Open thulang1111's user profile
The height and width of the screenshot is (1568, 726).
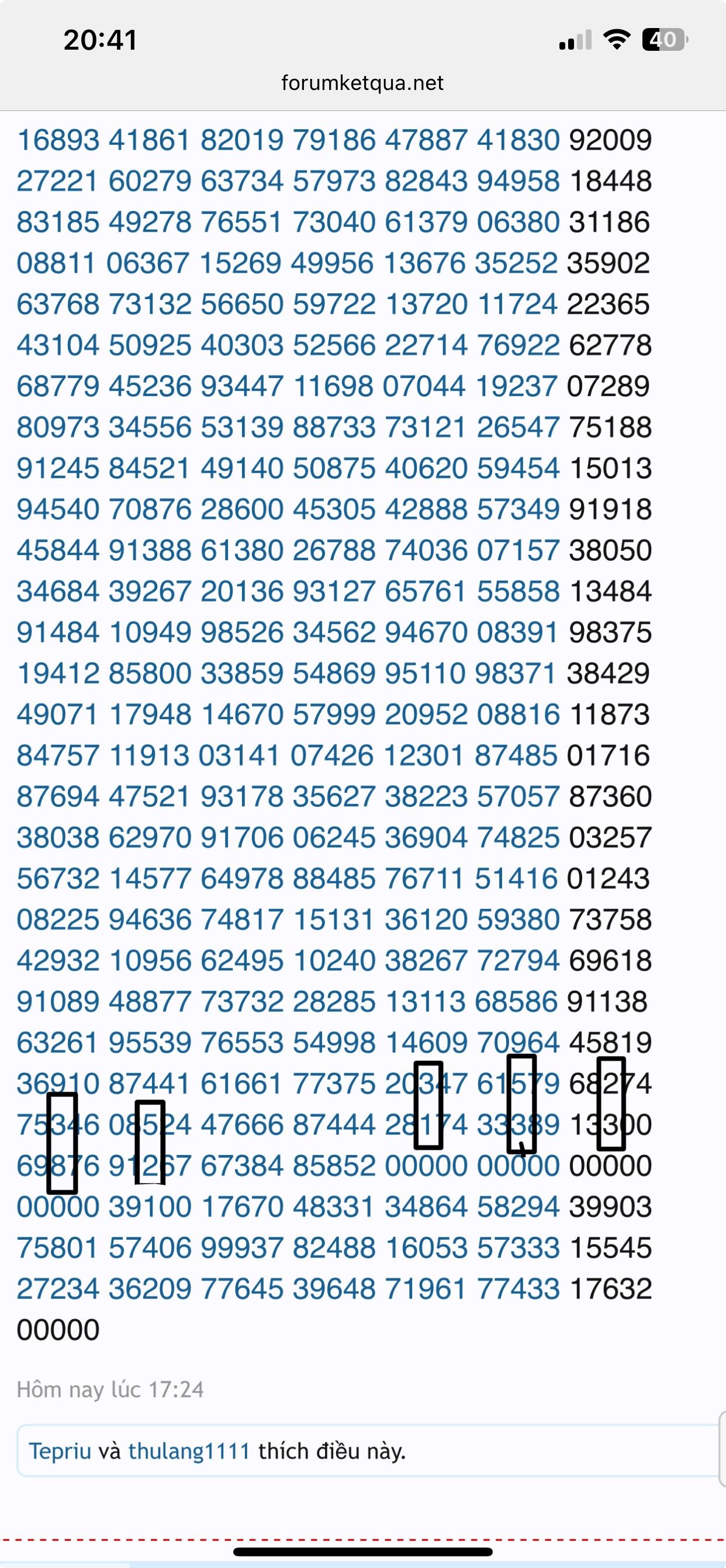click(189, 1451)
